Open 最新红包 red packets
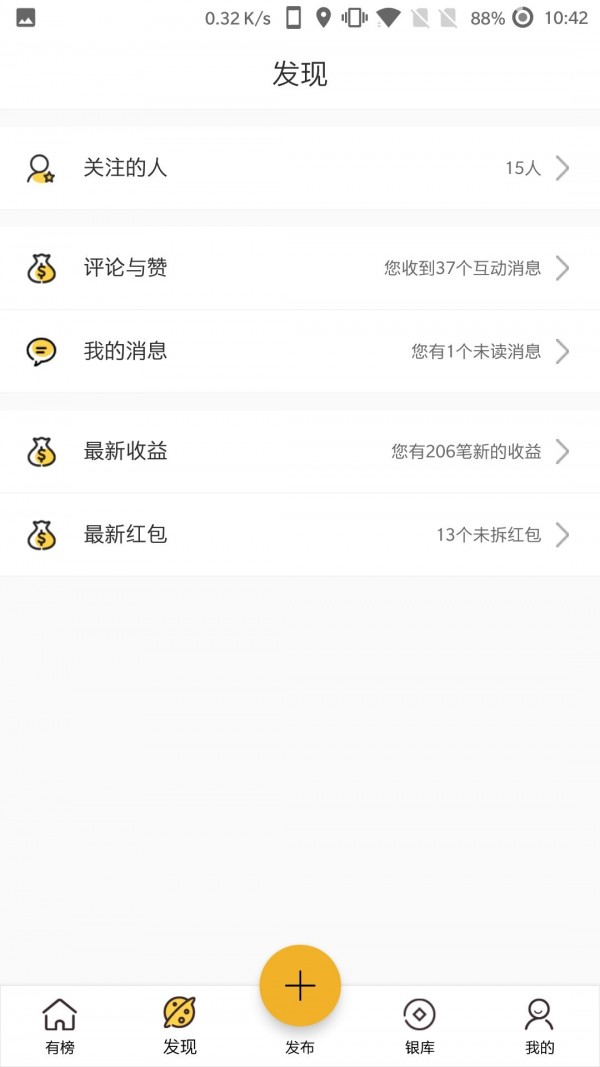Viewport: 600px width, 1067px height. point(300,534)
